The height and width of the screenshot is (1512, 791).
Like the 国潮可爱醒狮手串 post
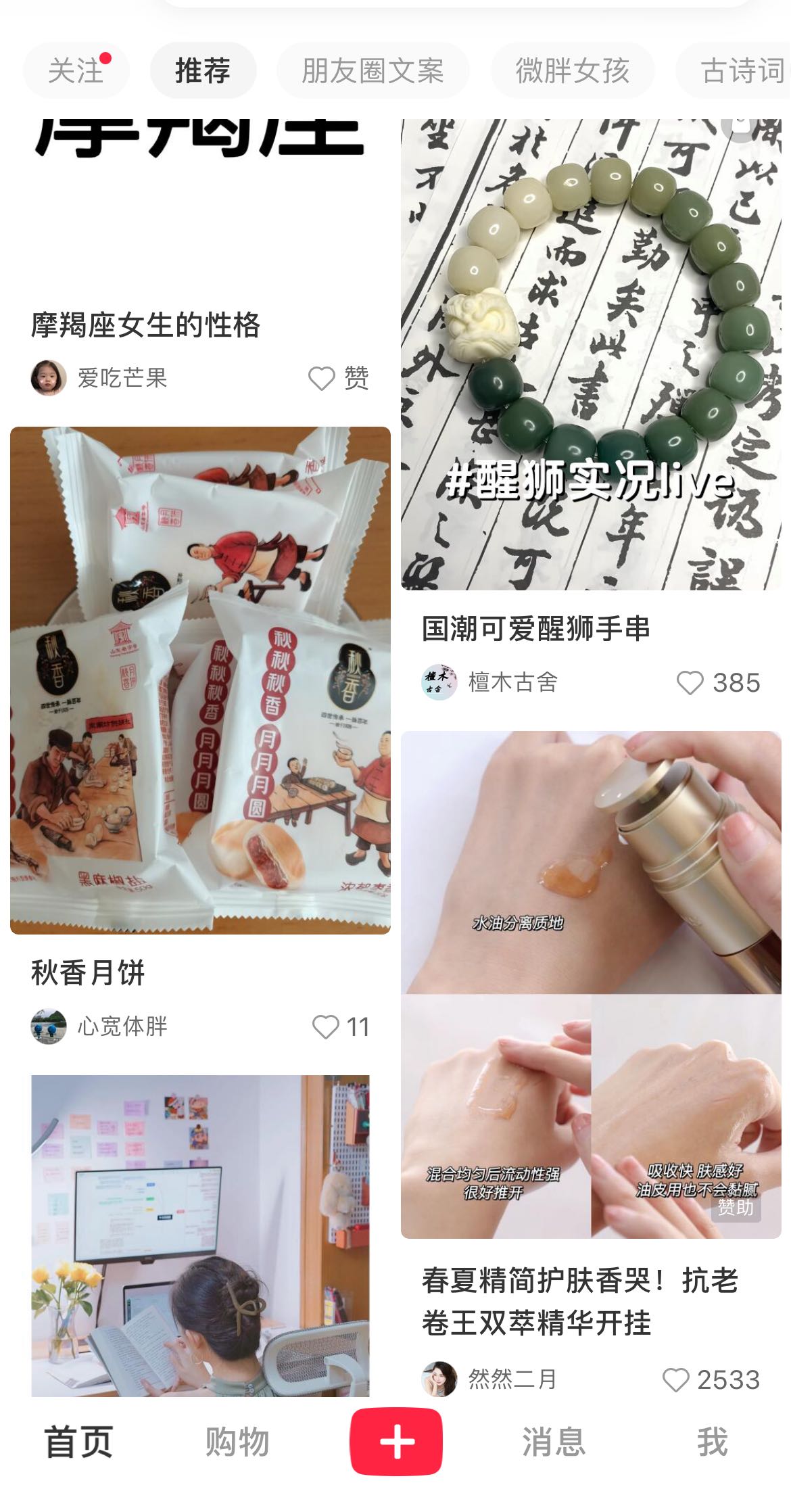tap(690, 682)
